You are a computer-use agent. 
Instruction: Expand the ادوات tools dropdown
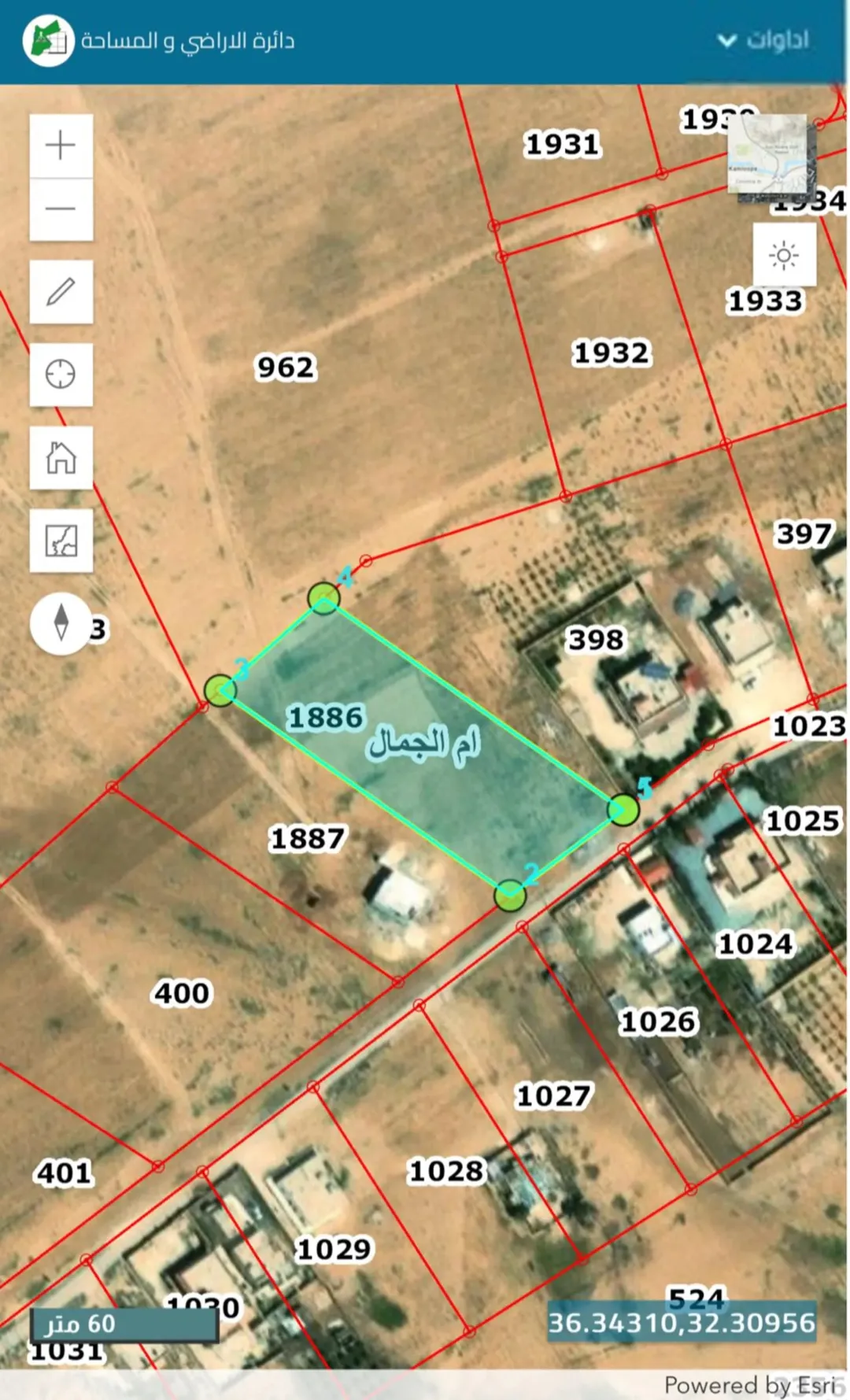click(x=763, y=40)
